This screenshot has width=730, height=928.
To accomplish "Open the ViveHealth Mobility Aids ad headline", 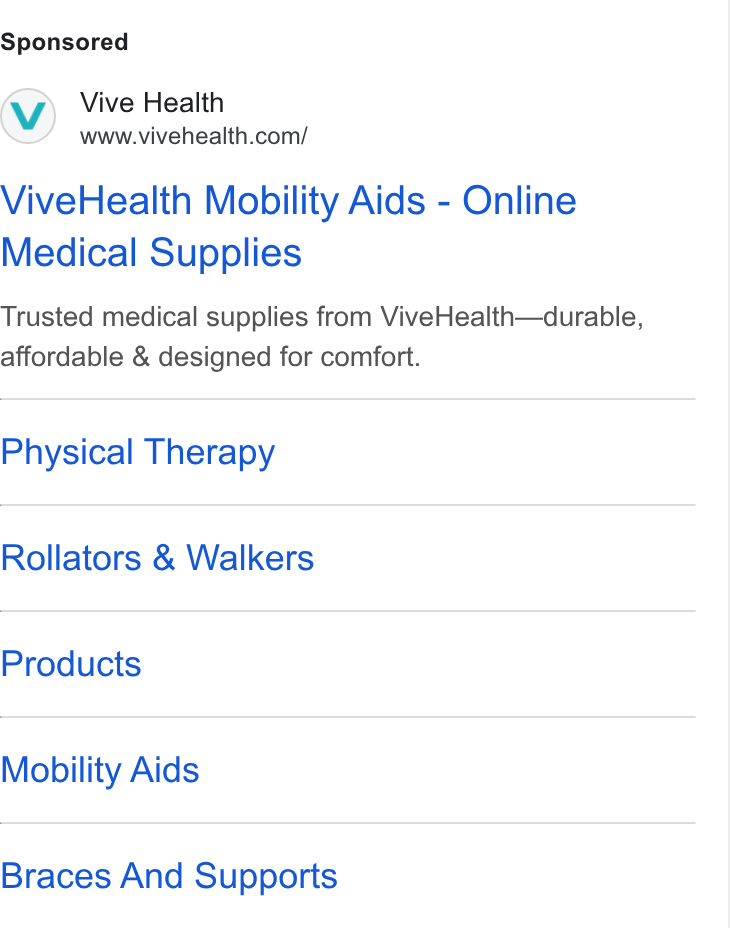I will coord(288,226).
